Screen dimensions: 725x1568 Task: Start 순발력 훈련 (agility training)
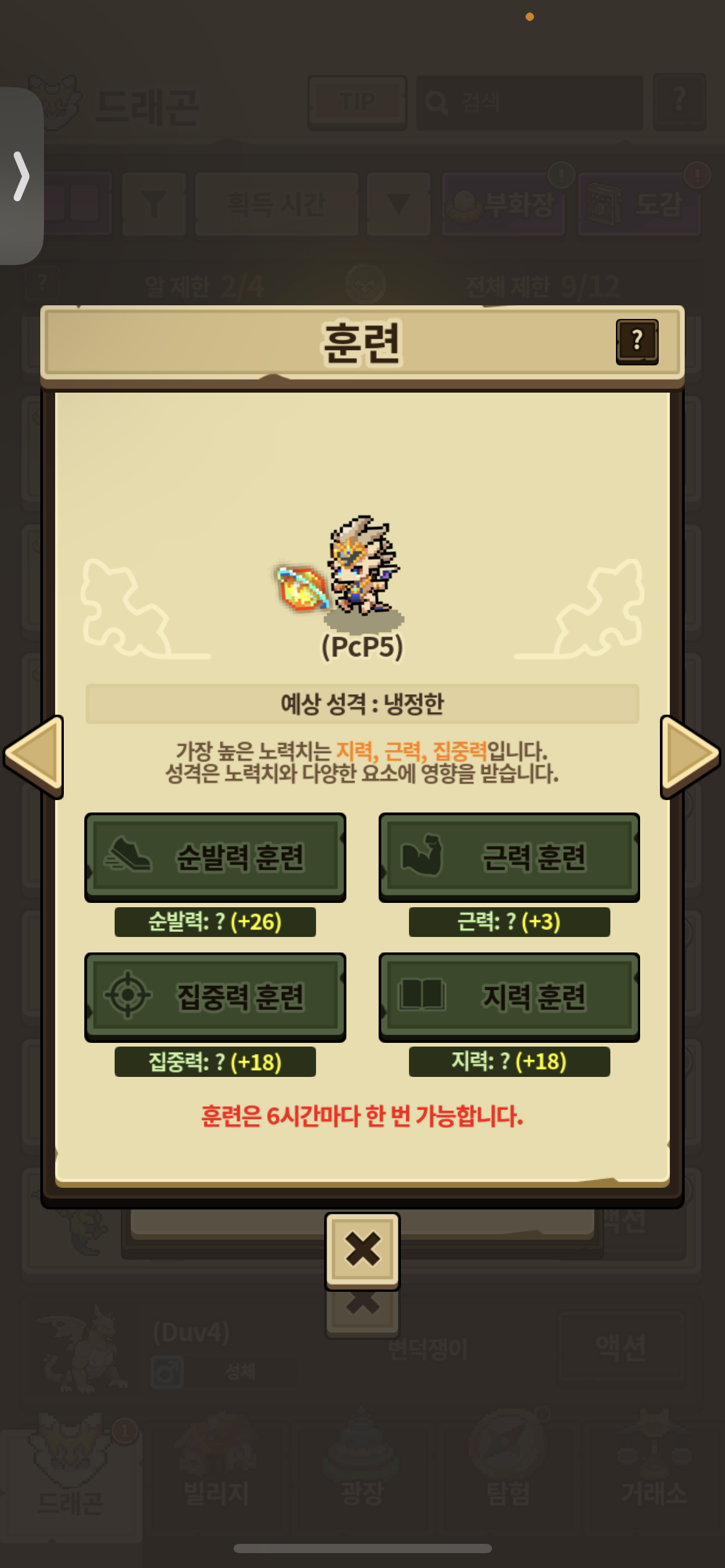click(x=215, y=857)
